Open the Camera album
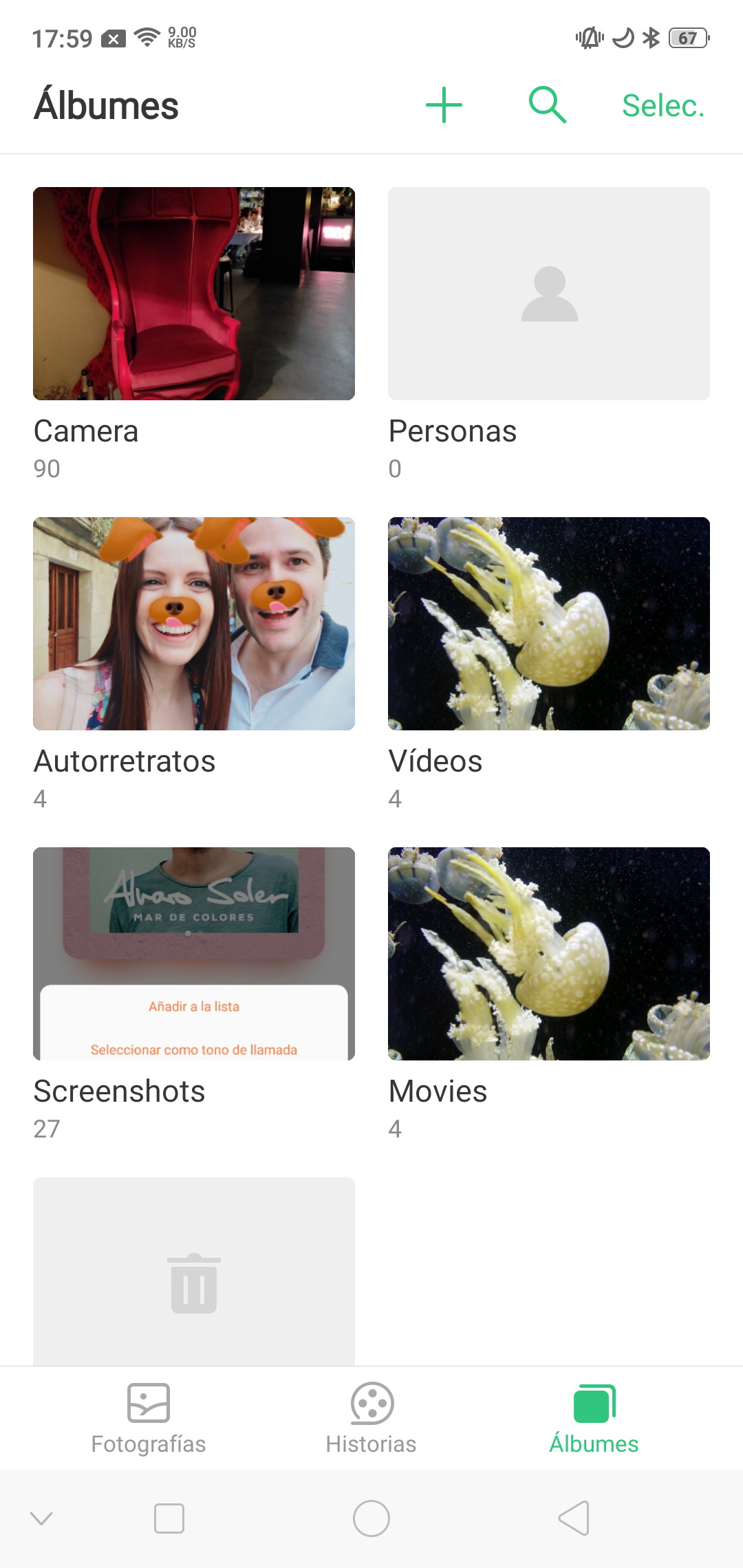The image size is (743, 1568). 194,294
